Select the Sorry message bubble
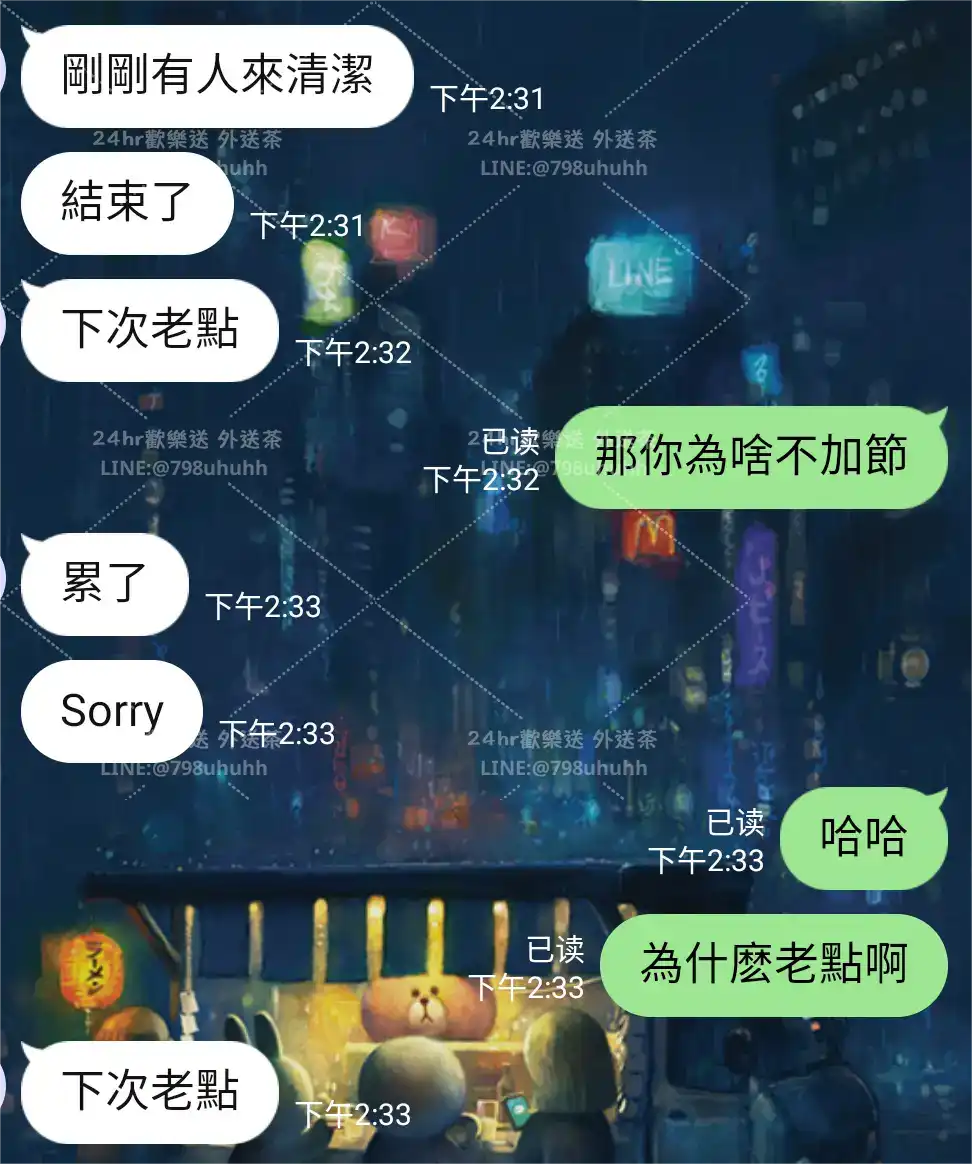 point(110,710)
